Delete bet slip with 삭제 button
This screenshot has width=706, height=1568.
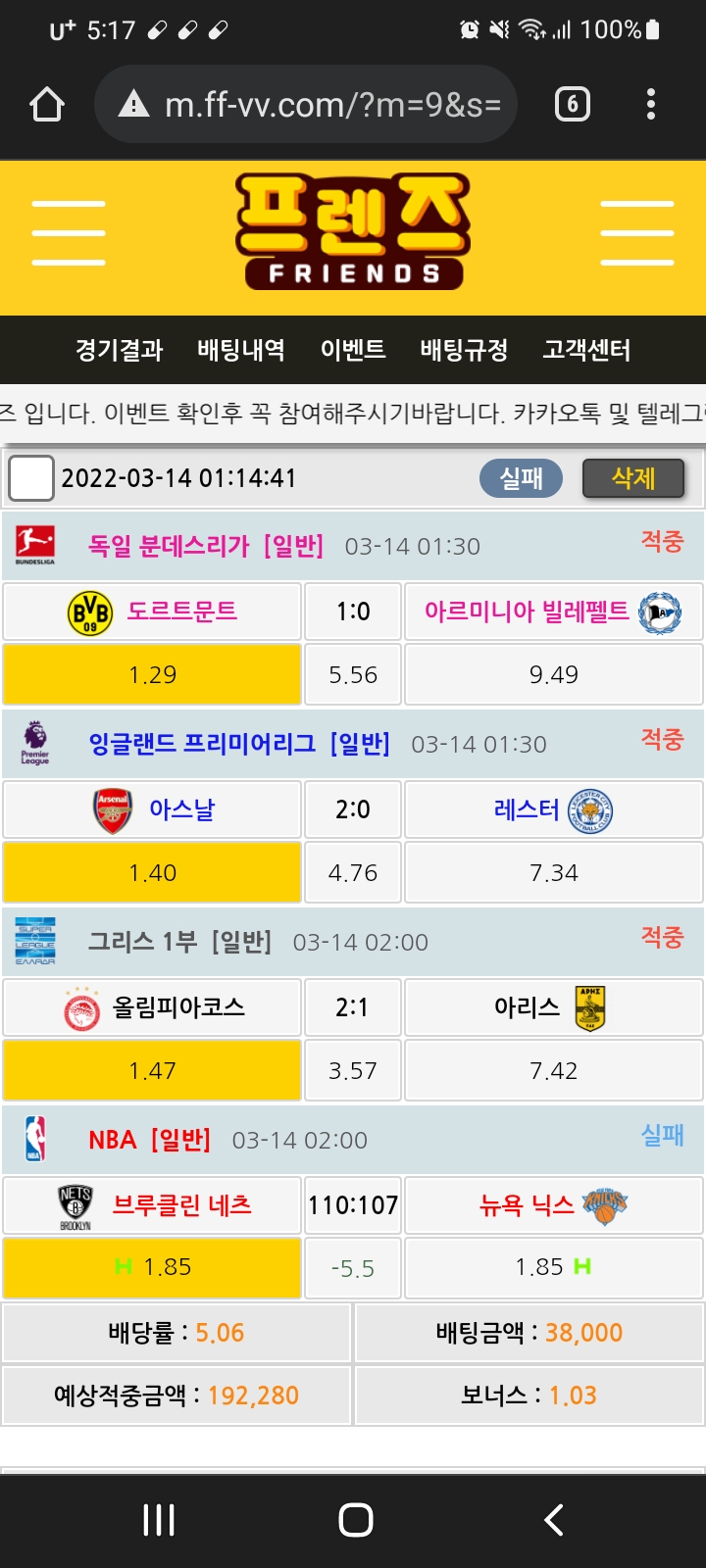click(633, 478)
